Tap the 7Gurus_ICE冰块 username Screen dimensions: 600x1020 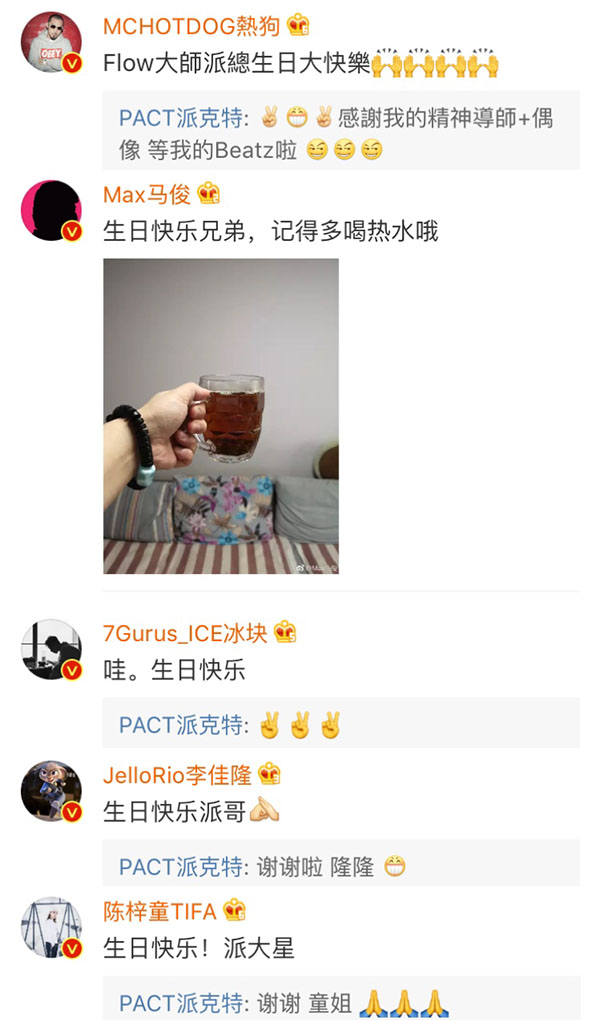click(185, 633)
